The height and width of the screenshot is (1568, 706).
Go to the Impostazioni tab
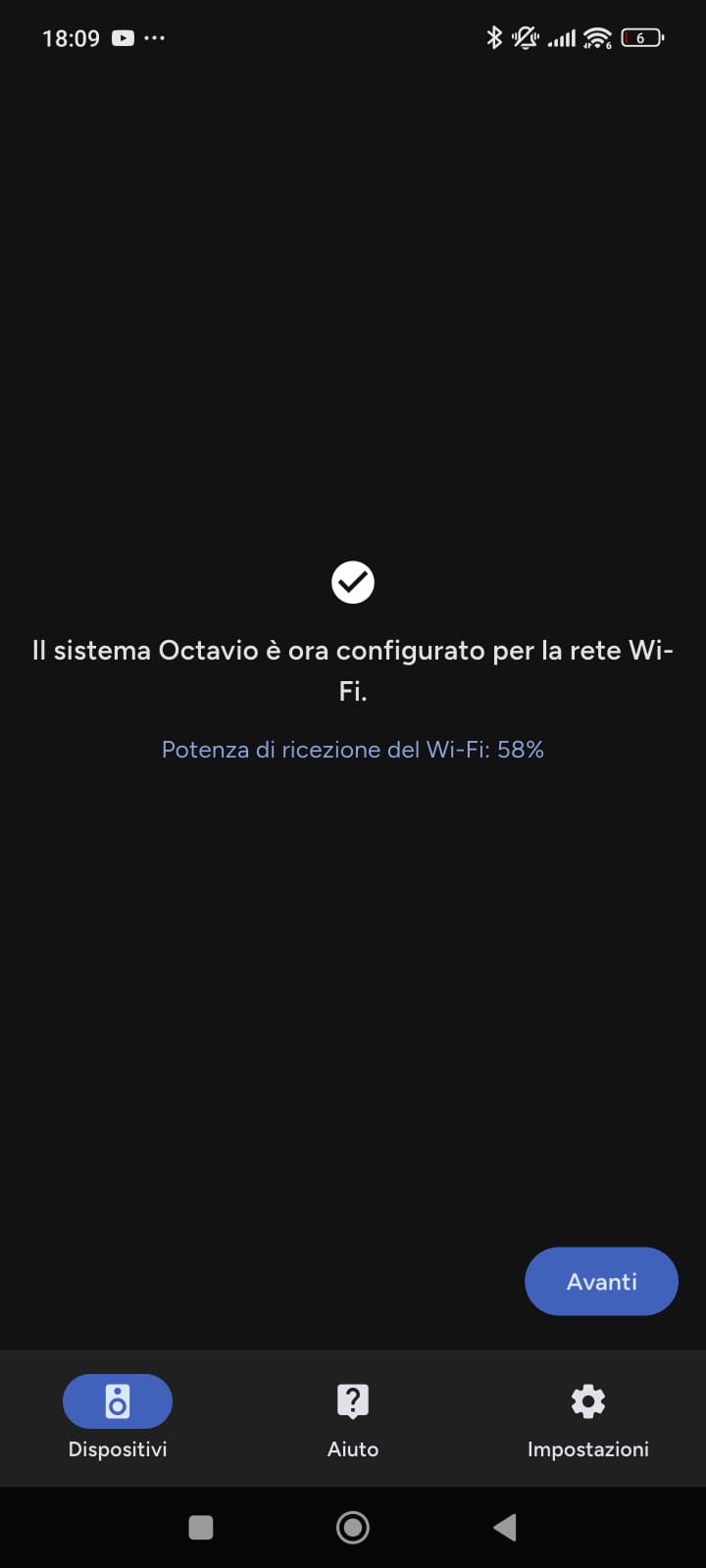click(x=587, y=1416)
